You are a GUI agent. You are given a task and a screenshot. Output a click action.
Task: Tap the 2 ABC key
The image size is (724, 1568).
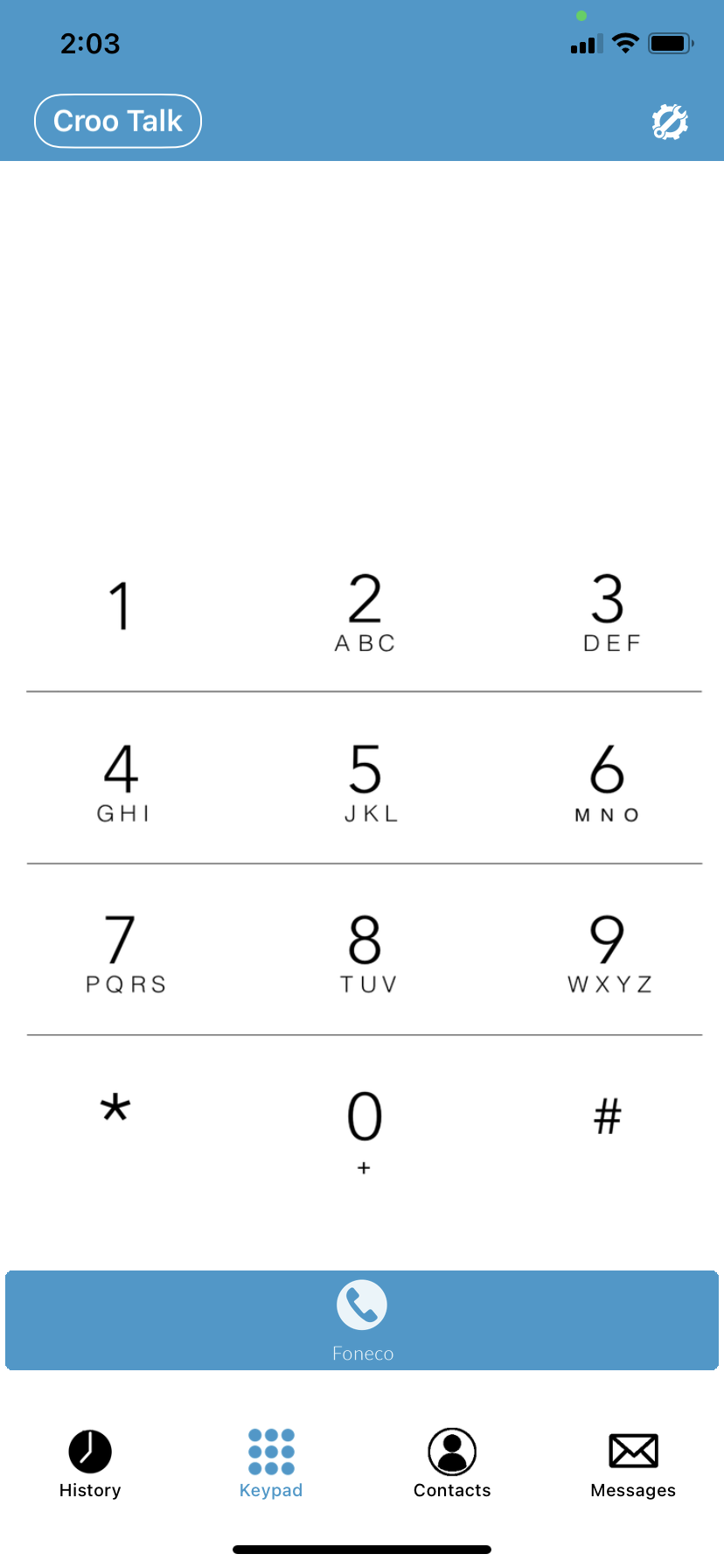(365, 612)
